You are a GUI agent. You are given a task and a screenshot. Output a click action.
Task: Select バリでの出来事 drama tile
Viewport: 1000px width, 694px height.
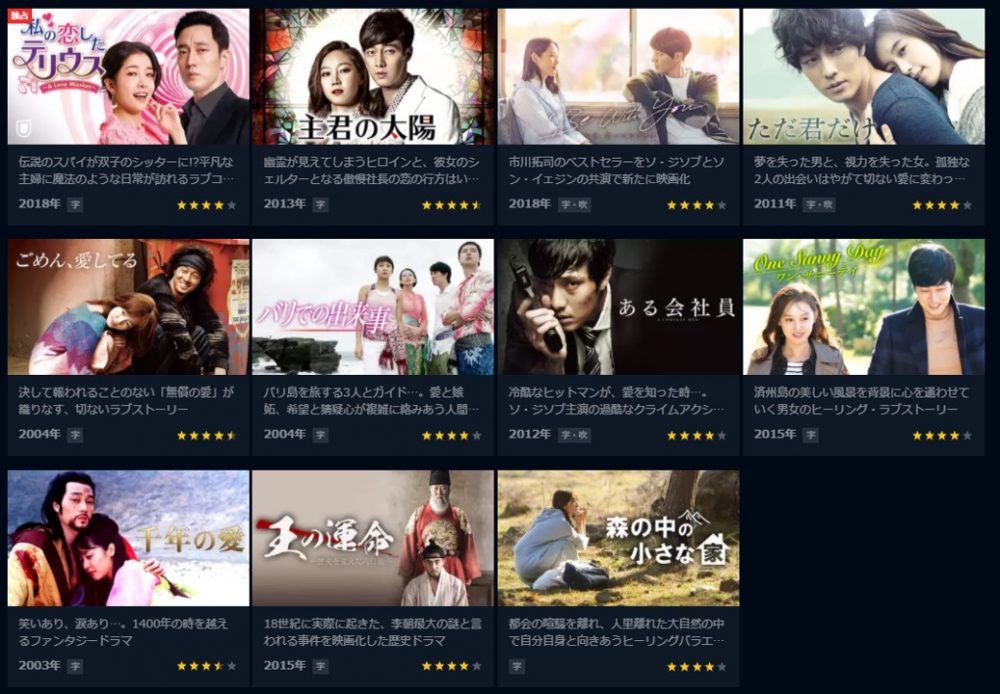(x=373, y=307)
